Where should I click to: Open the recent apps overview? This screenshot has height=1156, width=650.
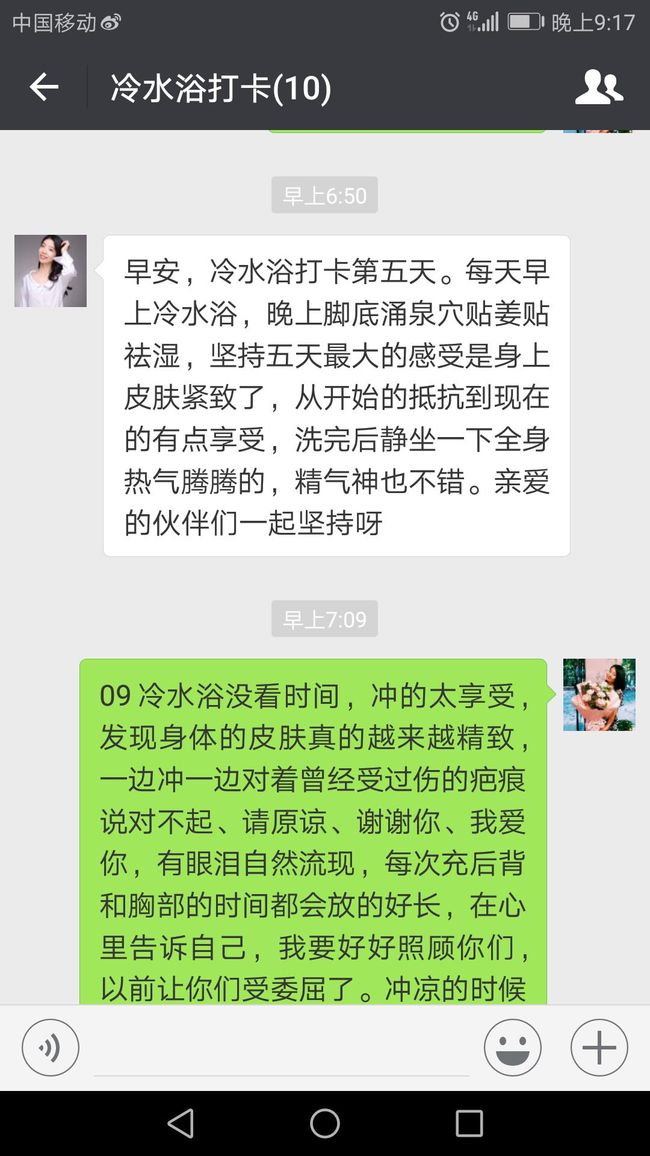pos(469,1124)
